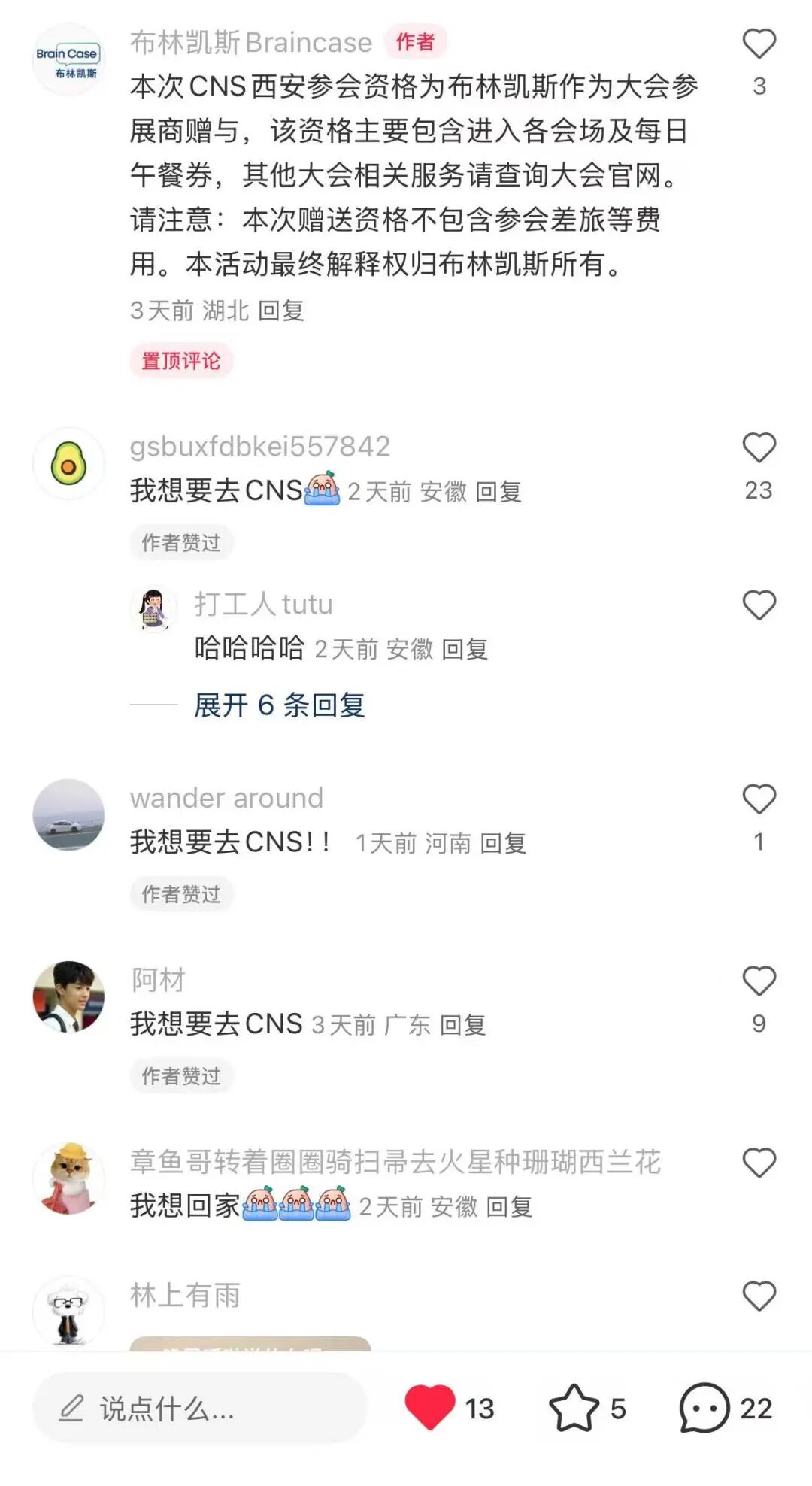Viewport: 812px width, 1486px height.
Task: Like the pinned comment by 布林凯斯Braincase
Action: click(x=759, y=44)
